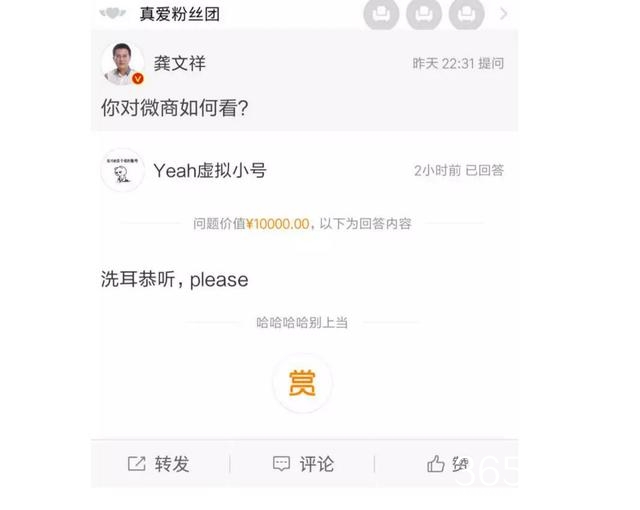Open 评论 to comment
Screen dimensions: 640x510
303,464
